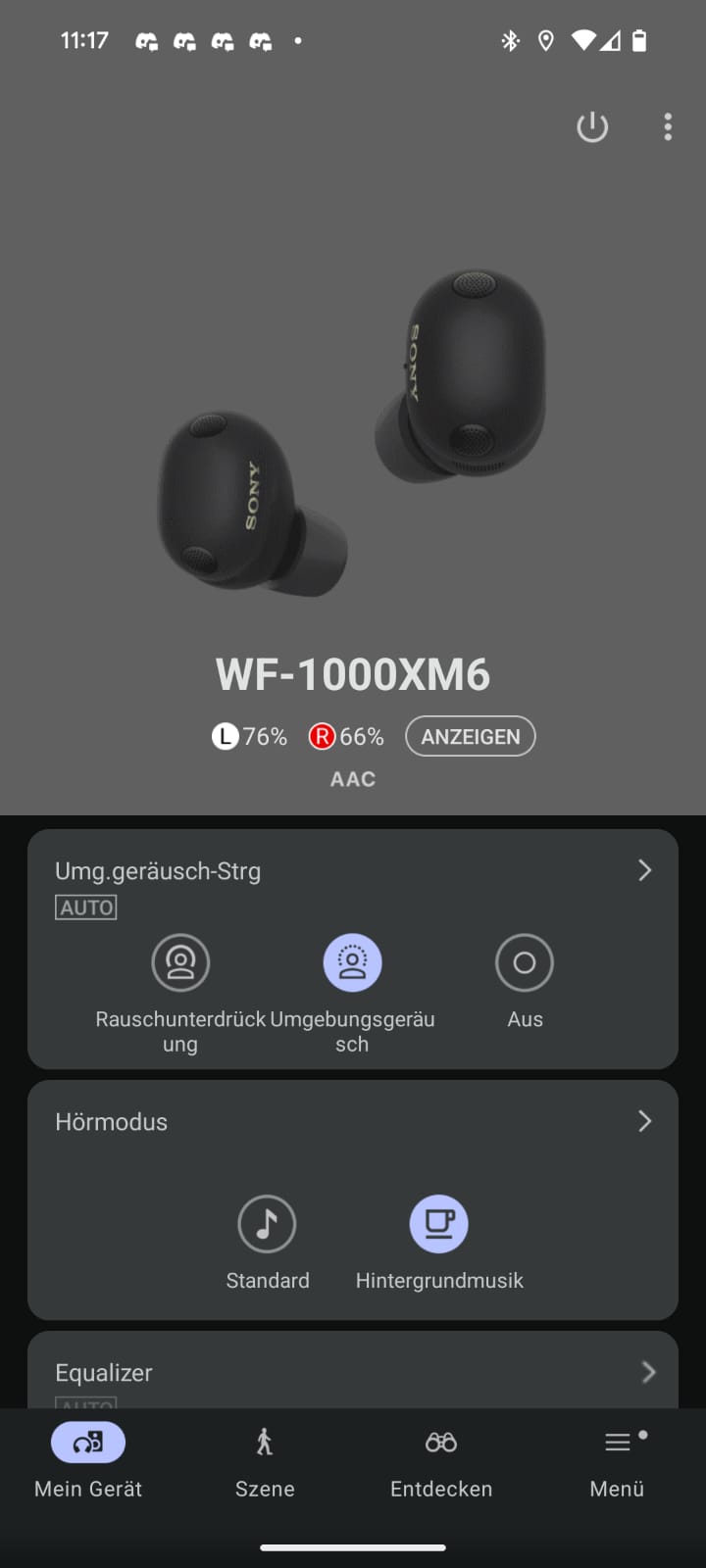Tap the ANZEIGEN battery button
This screenshot has height=1568, width=706.
coord(471,737)
